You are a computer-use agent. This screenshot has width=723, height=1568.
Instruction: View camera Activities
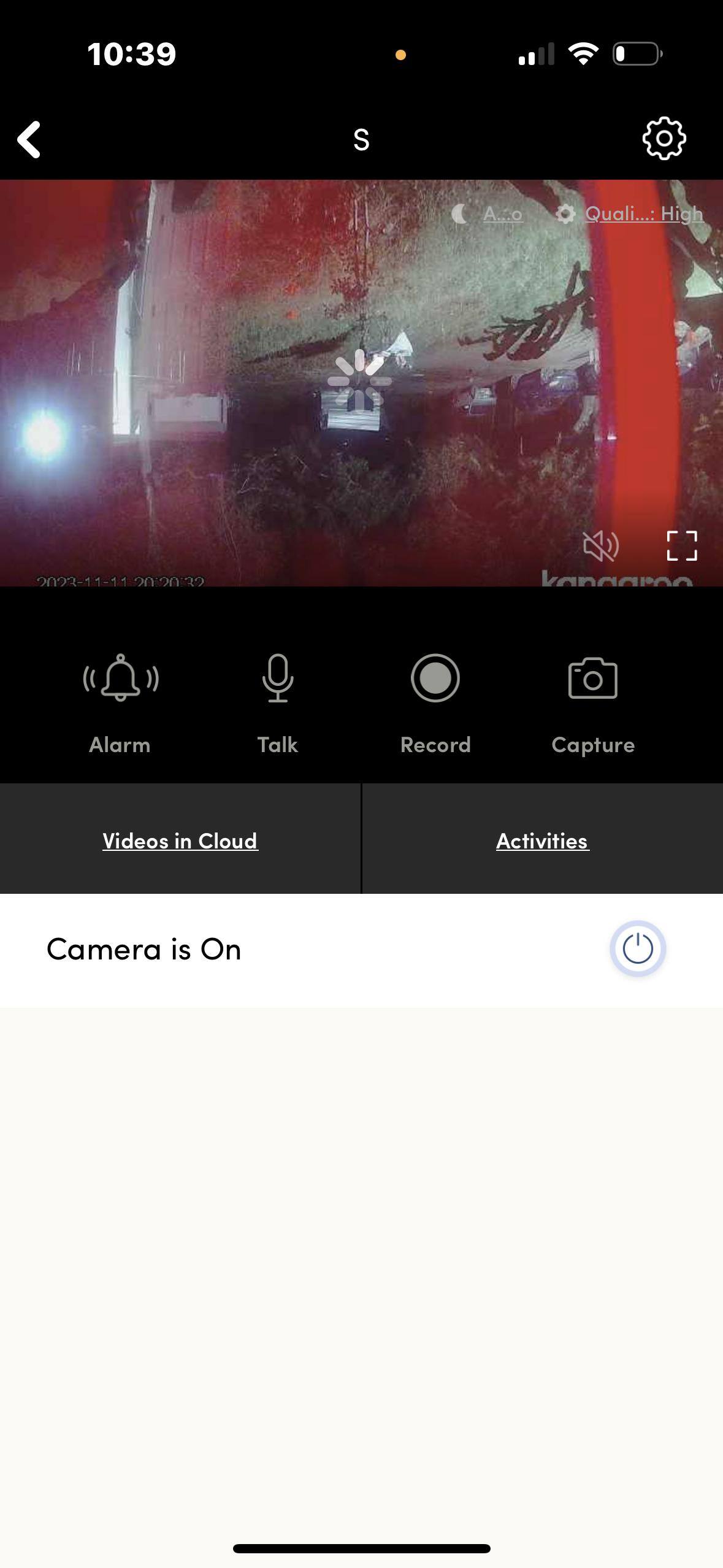[543, 840]
